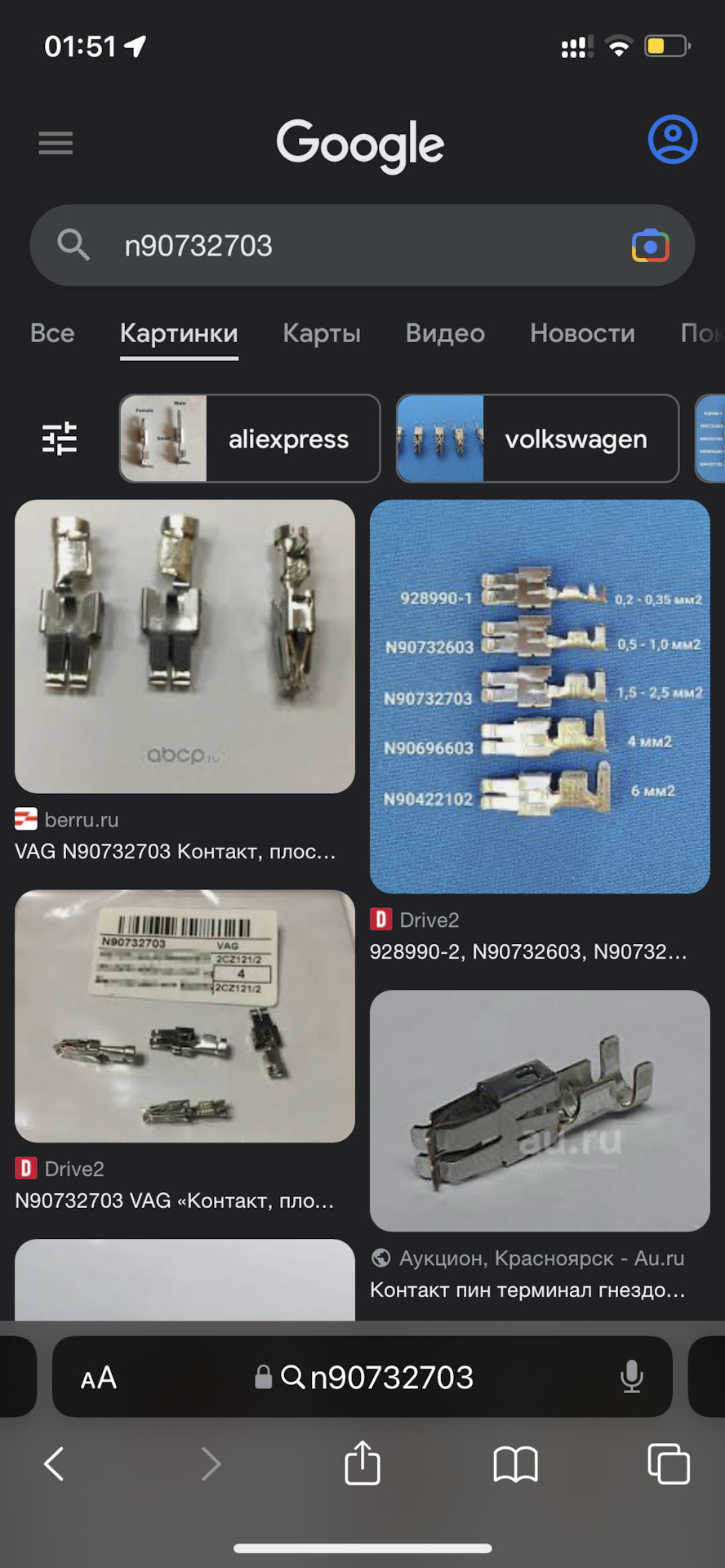Open the image search filter settings
The width and height of the screenshot is (725, 1568).
click(60, 439)
